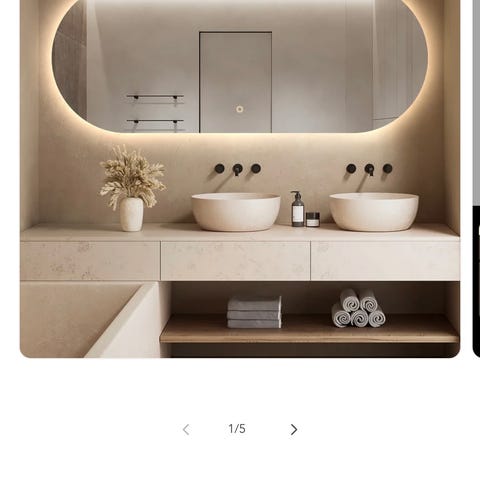This screenshot has height=480, width=480.
Task: Go to the next image
Action: [x=293, y=429]
